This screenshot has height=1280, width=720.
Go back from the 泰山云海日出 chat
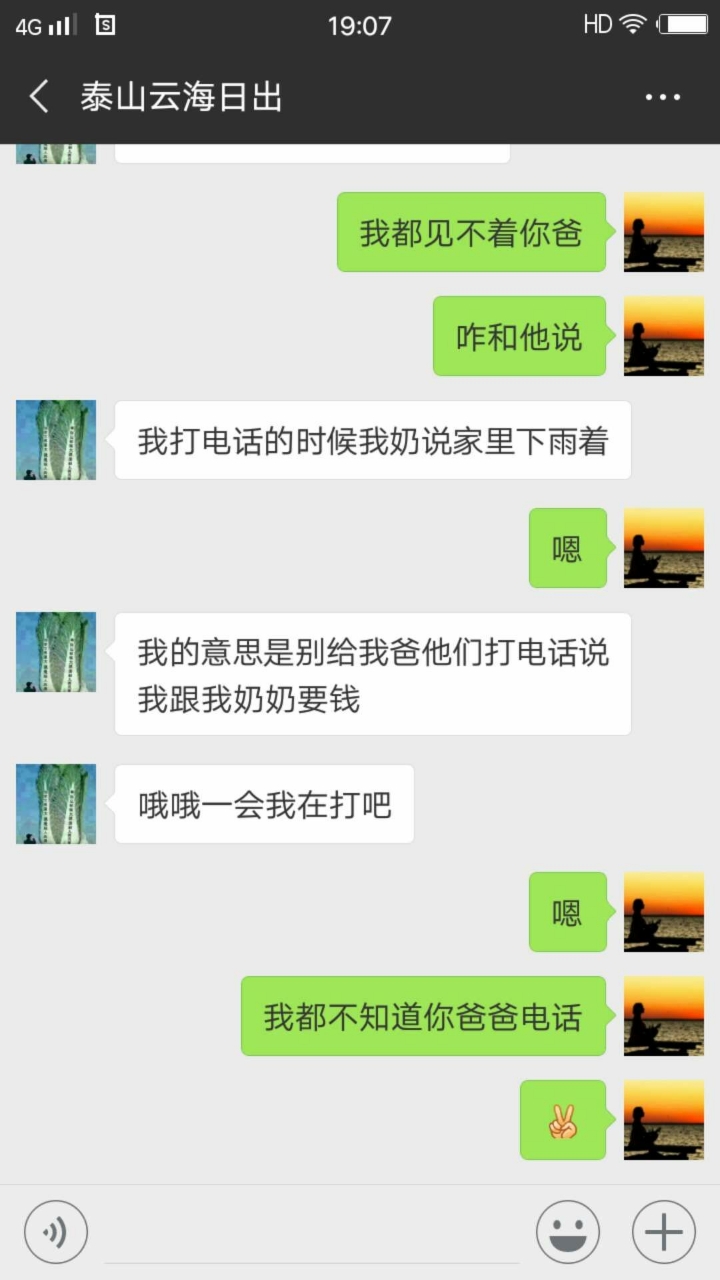(40, 97)
